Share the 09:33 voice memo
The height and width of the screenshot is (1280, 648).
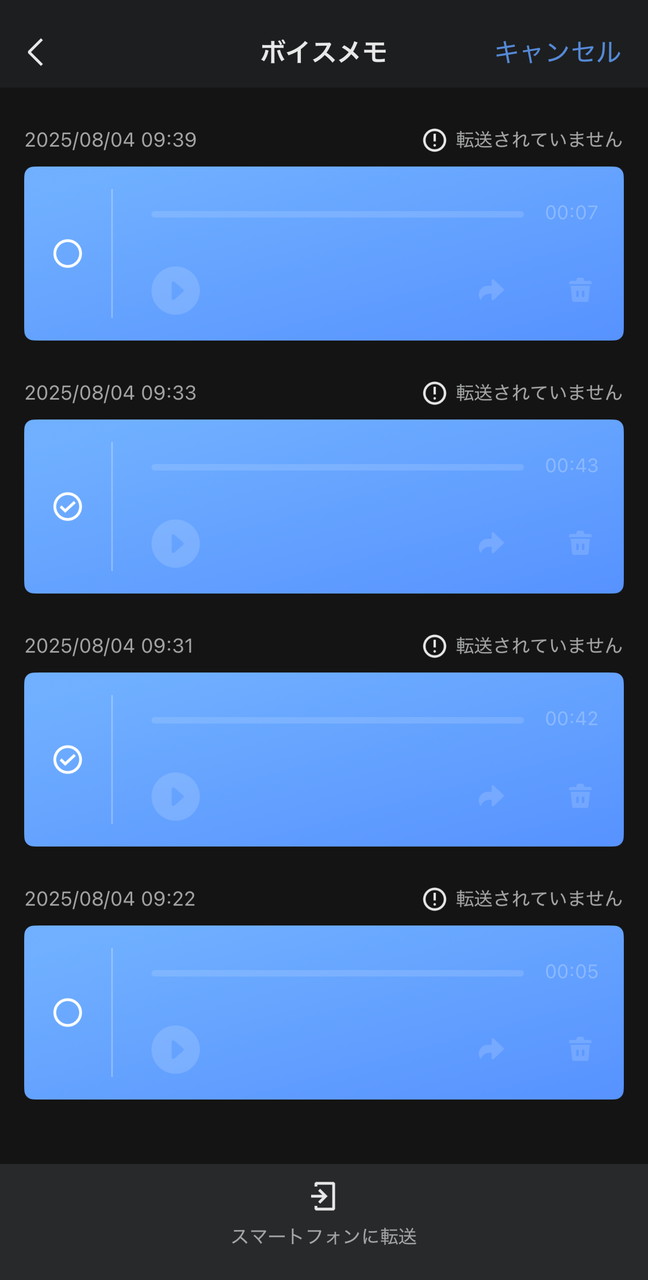click(x=491, y=544)
